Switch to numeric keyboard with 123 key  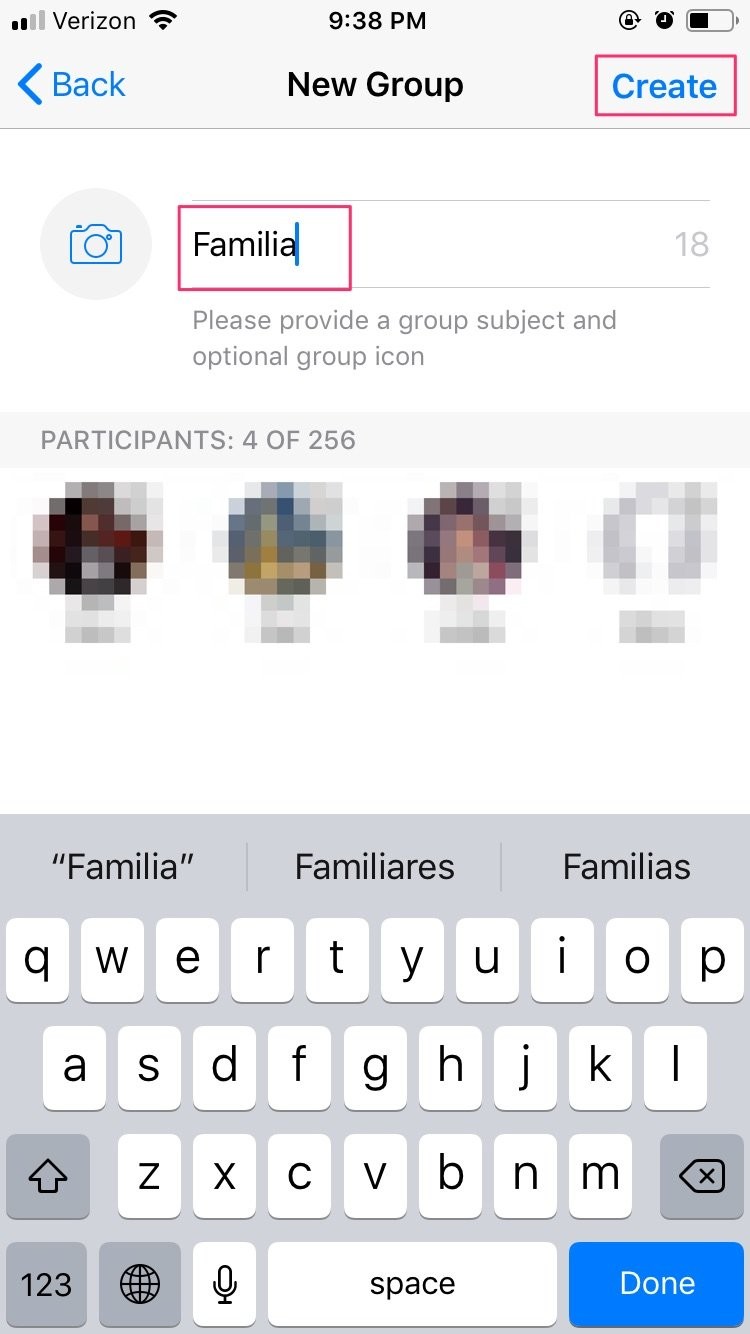click(x=47, y=1284)
